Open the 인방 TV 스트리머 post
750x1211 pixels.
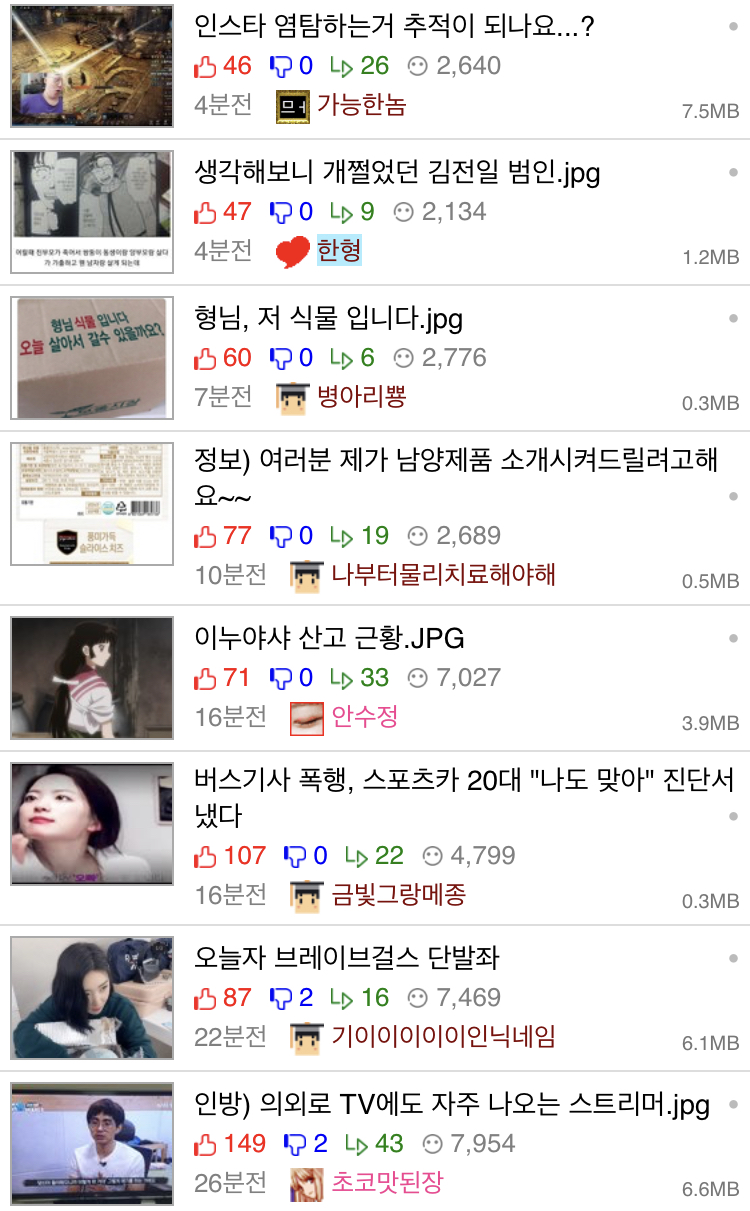tap(452, 1105)
